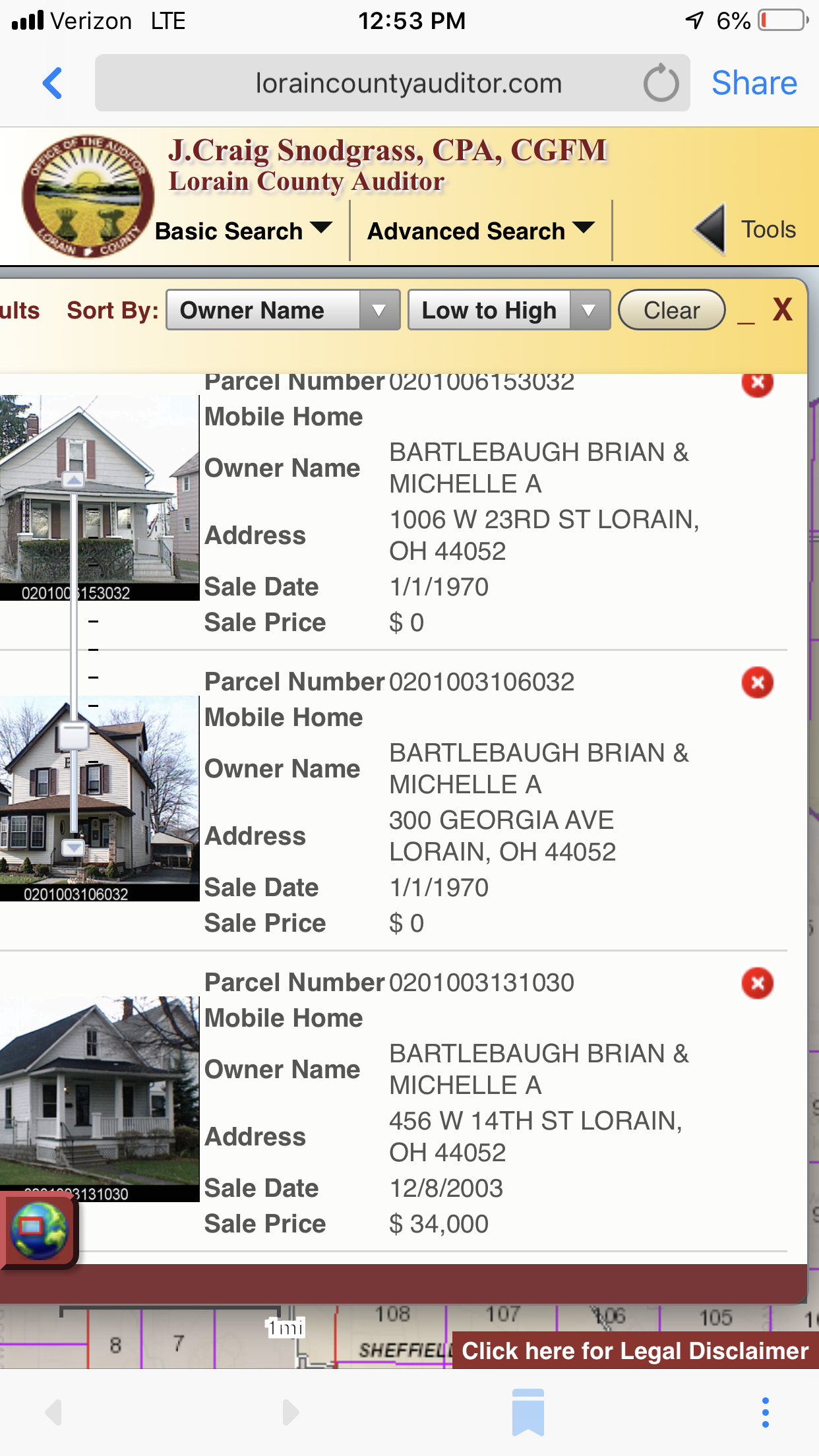Reload the loraincountyauditor.com page
The width and height of the screenshot is (819, 1456).
(661, 83)
